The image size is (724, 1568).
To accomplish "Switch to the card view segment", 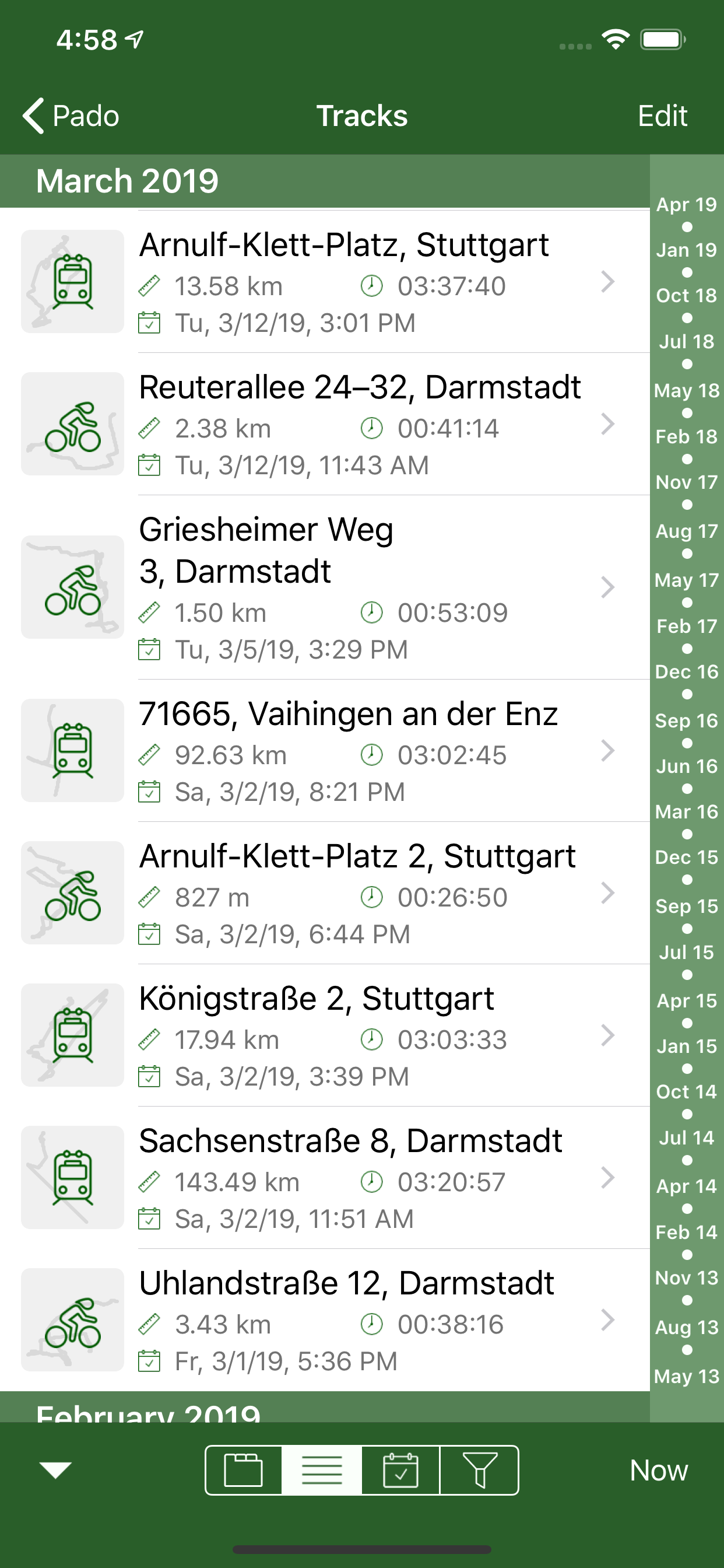I will 244,1470.
